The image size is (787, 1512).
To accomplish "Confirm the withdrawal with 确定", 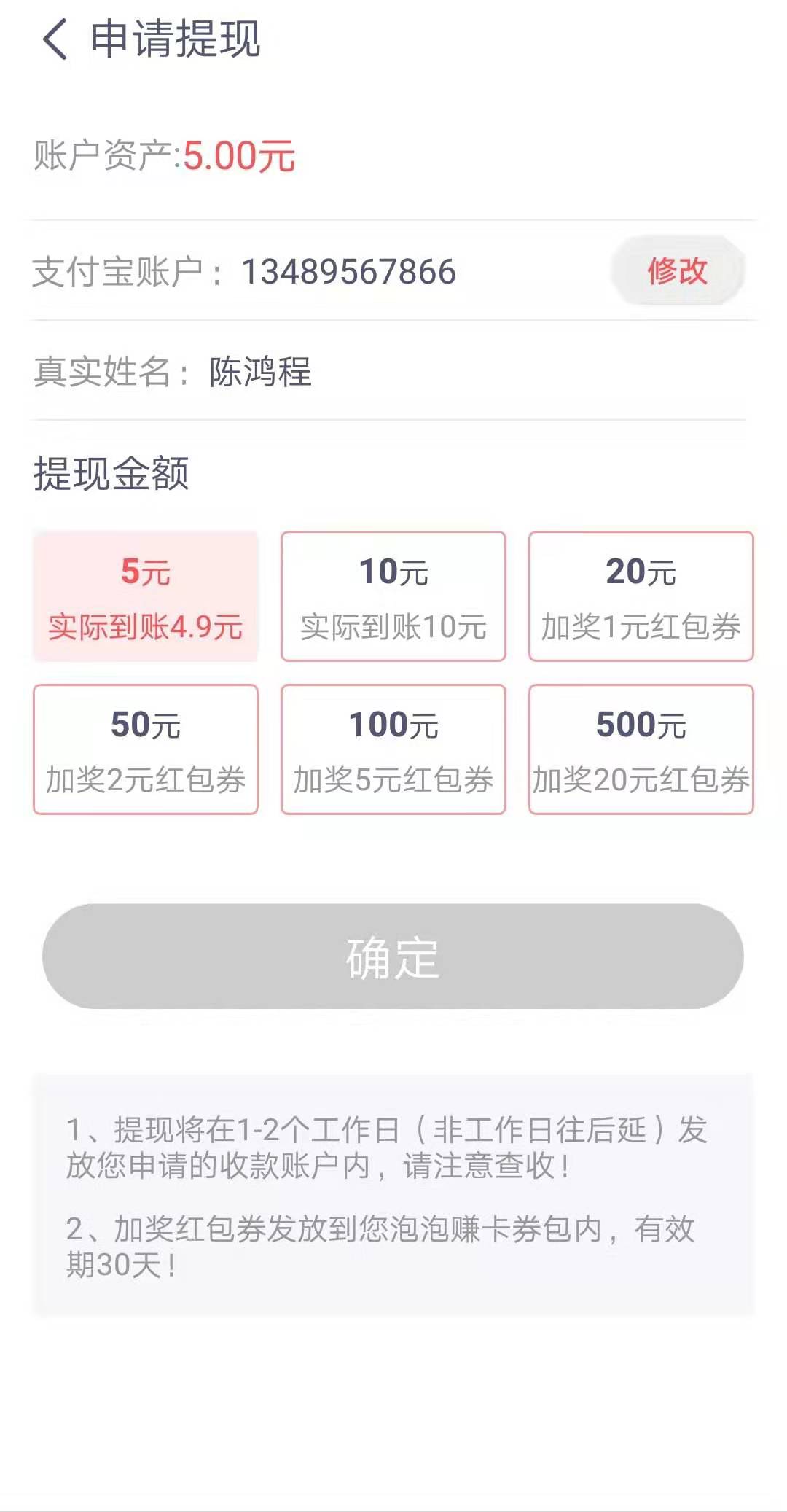I will [393, 956].
